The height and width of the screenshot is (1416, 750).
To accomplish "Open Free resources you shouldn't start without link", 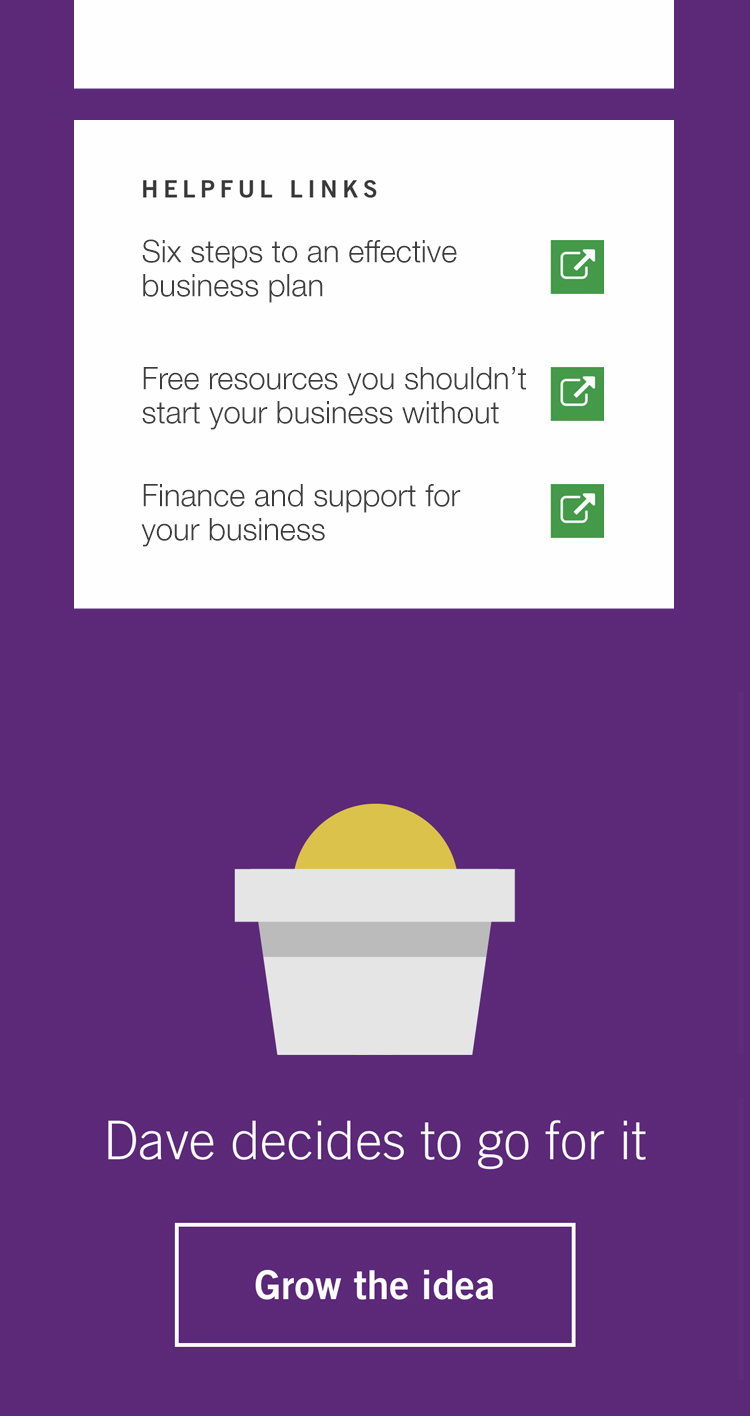I will click(577, 394).
